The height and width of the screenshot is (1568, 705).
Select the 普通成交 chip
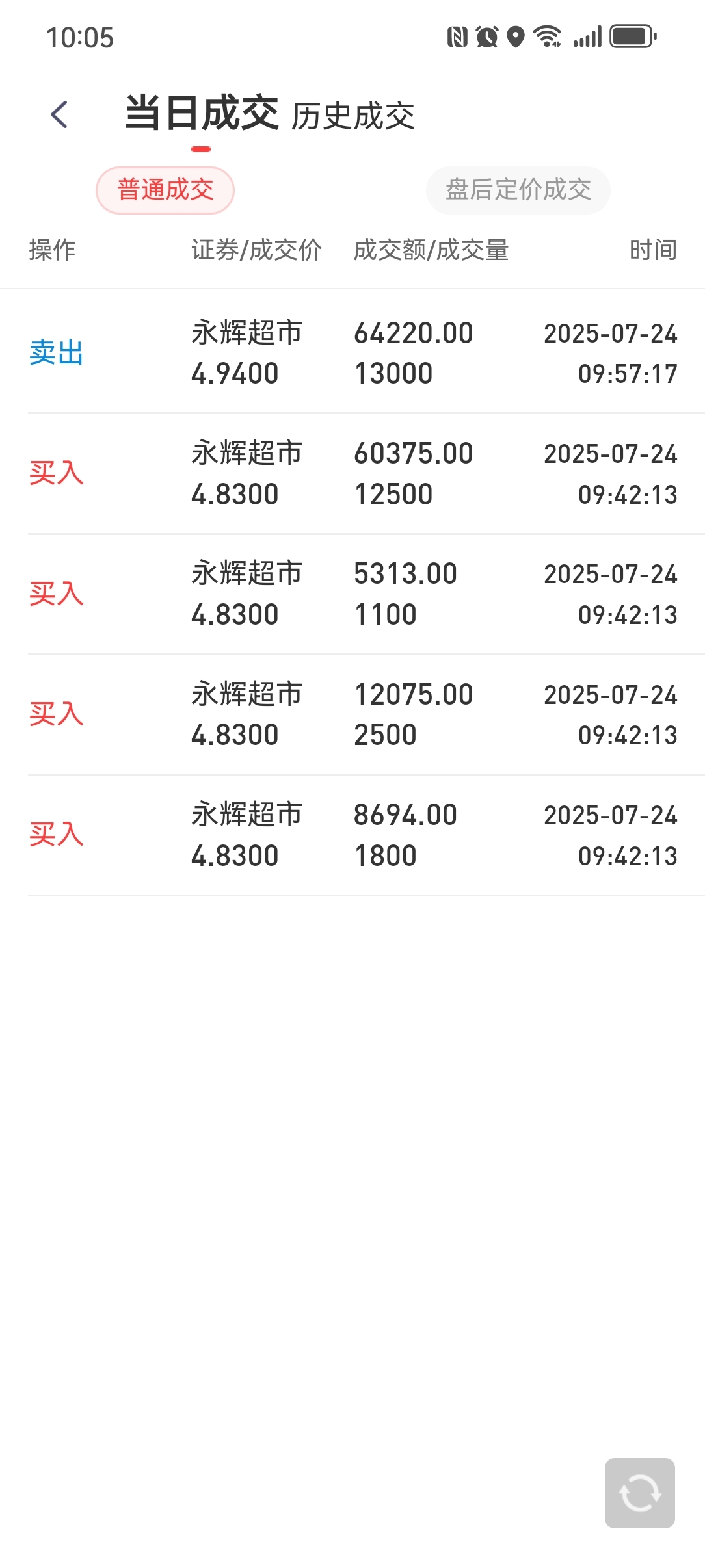click(x=165, y=190)
